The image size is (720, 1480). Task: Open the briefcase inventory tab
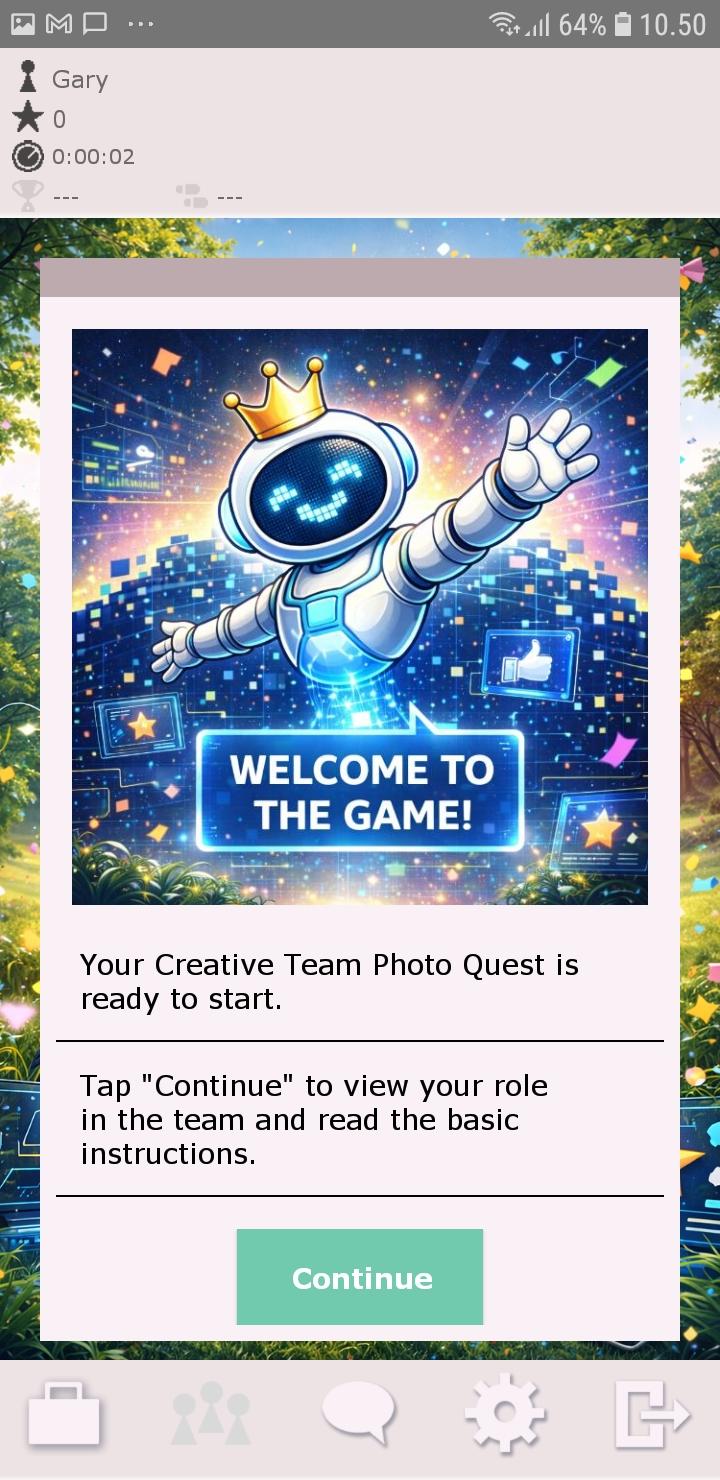click(64, 1414)
